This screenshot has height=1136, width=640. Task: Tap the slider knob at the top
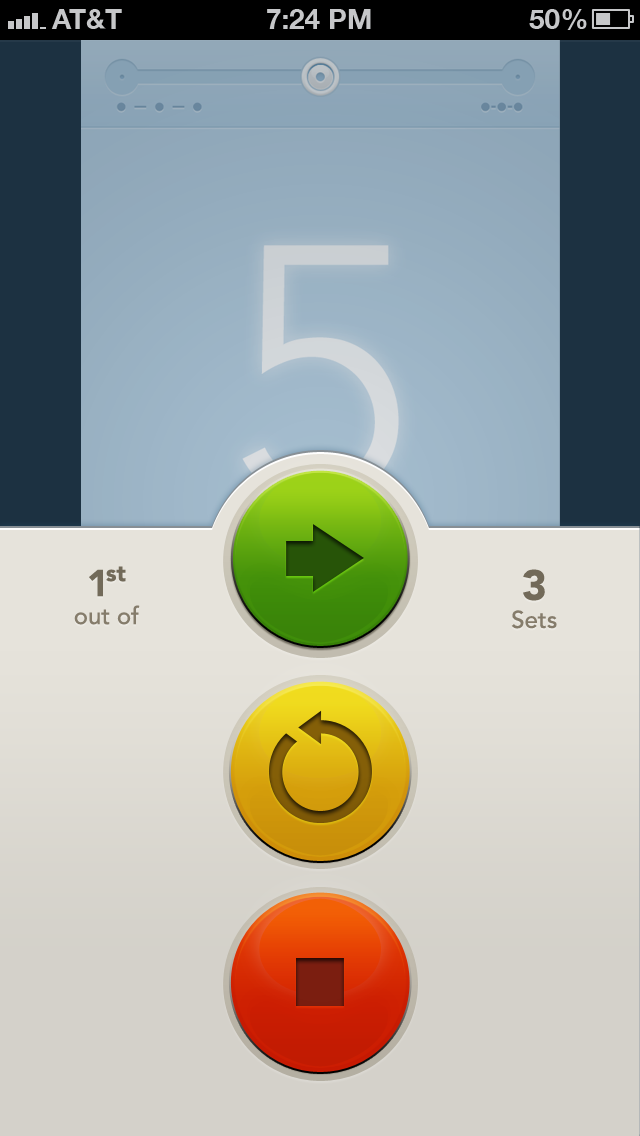point(320,76)
